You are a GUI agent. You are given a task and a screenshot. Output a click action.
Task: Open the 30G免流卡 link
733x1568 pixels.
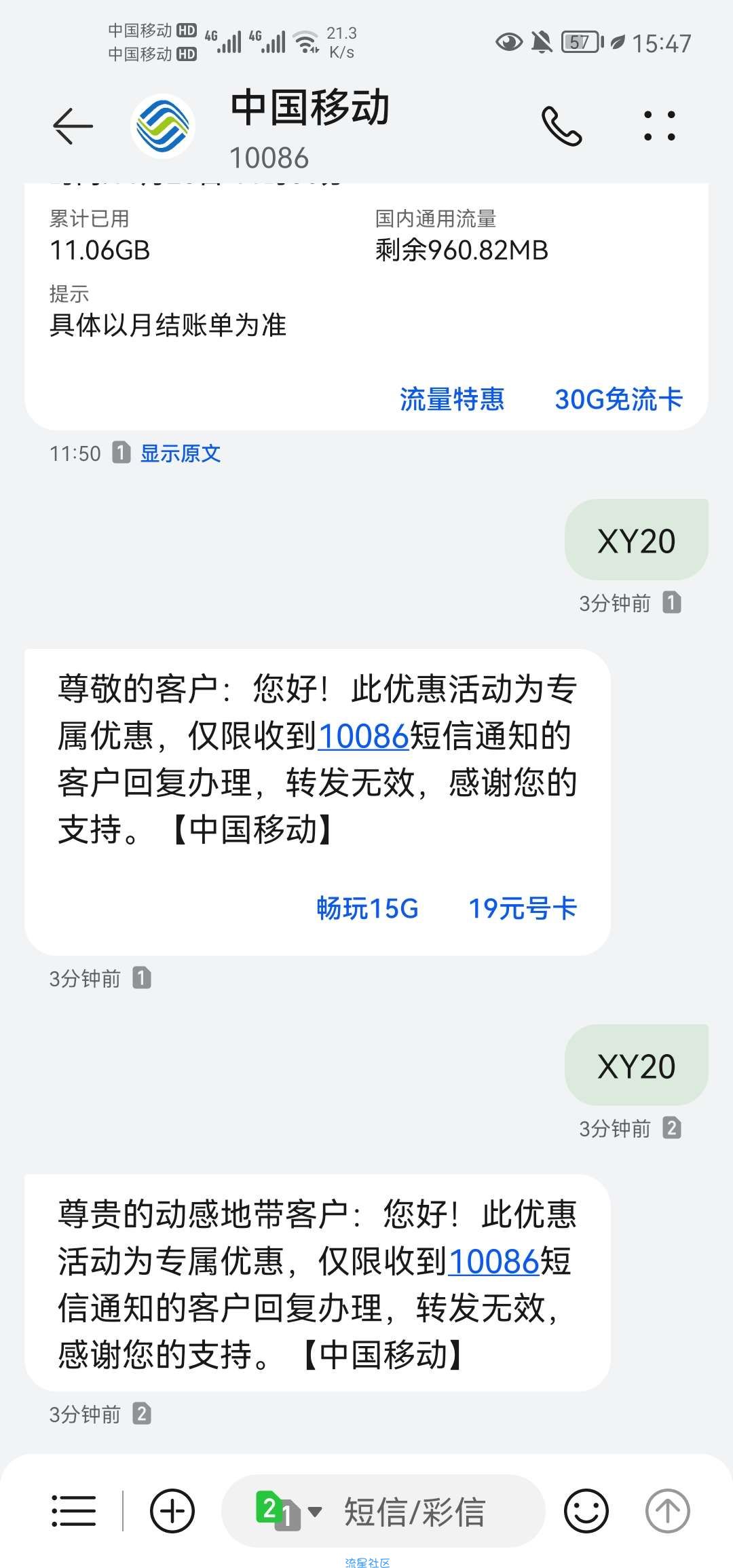pos(618,399)
